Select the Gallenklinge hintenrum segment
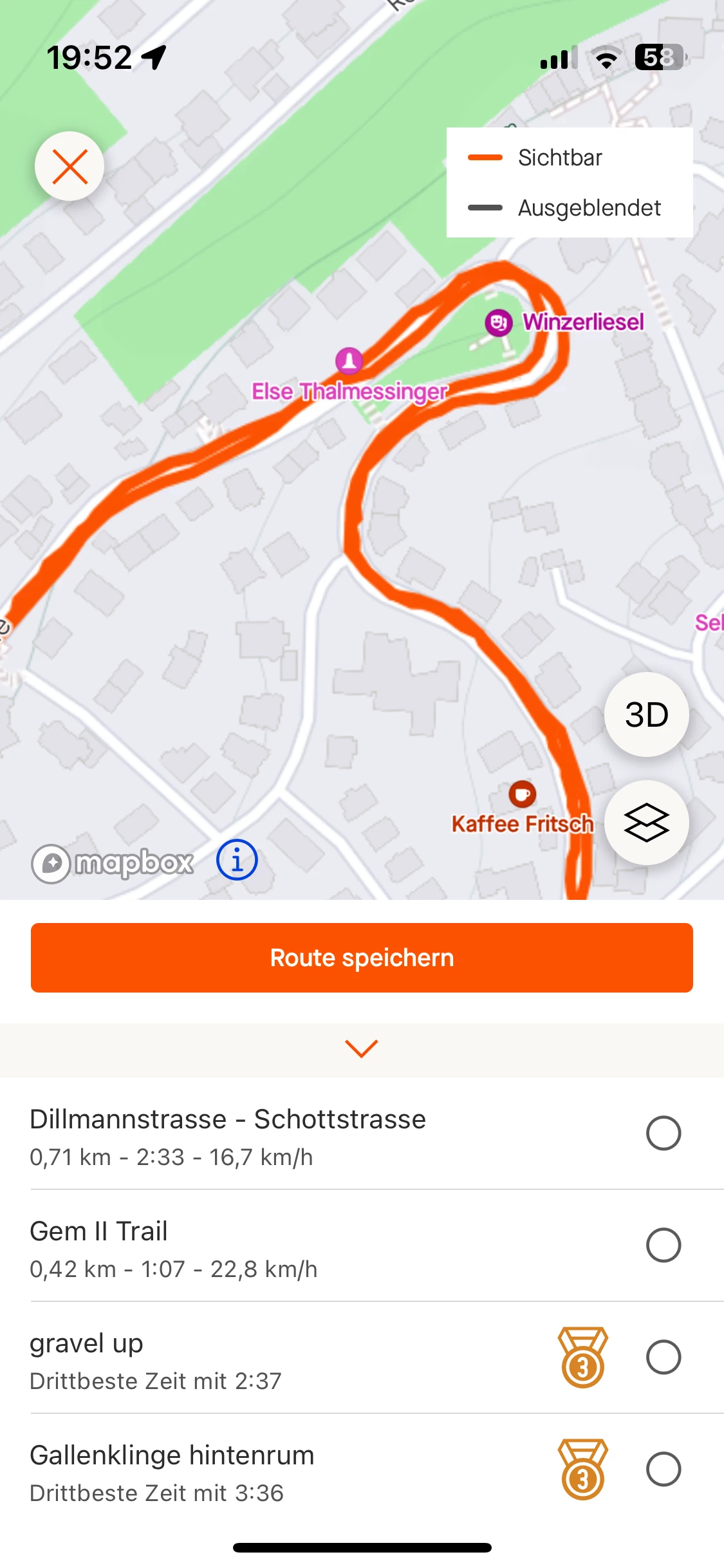Viewport: 724px width, 1568px height. (x=663, y=1470)
